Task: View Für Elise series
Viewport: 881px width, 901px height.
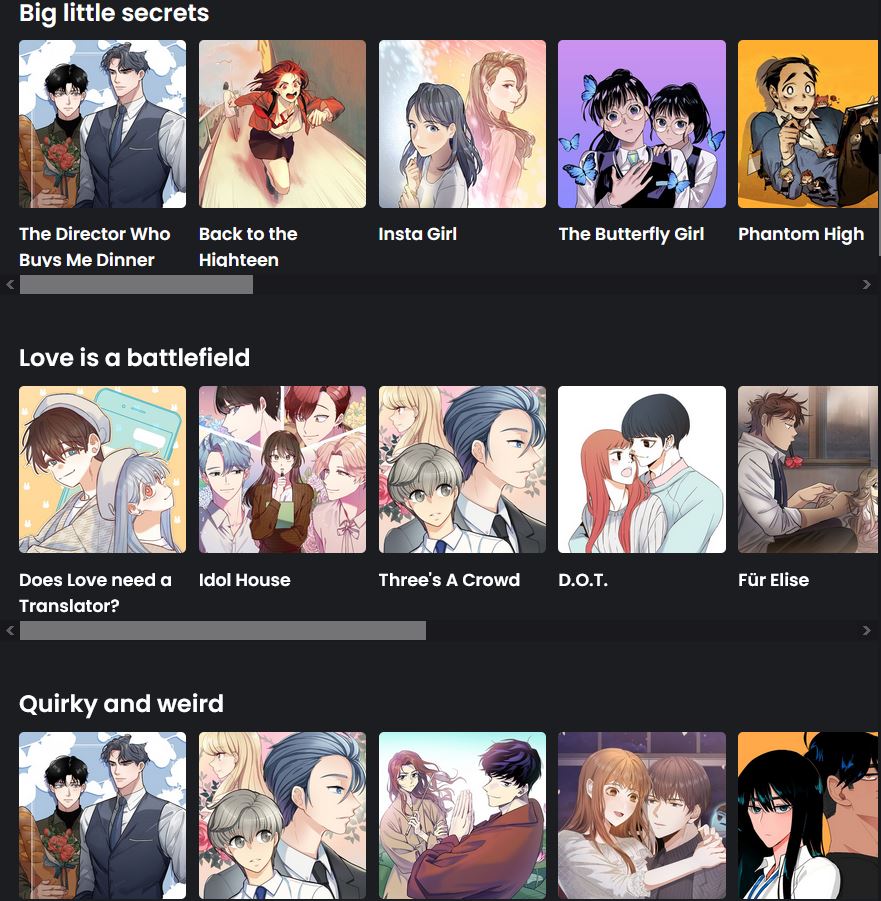Action: [807, 470]
